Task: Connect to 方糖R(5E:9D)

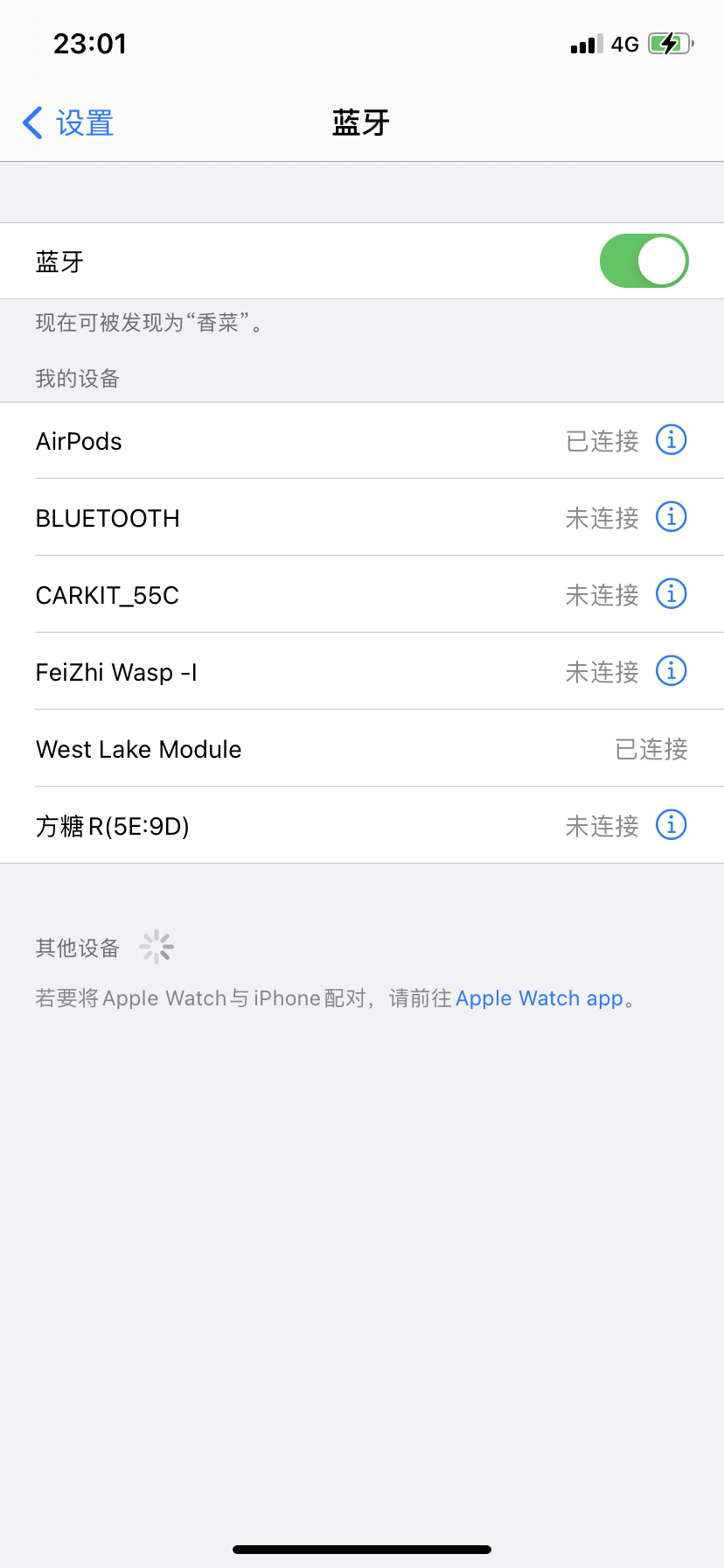Action: click(x=262, y=826)
